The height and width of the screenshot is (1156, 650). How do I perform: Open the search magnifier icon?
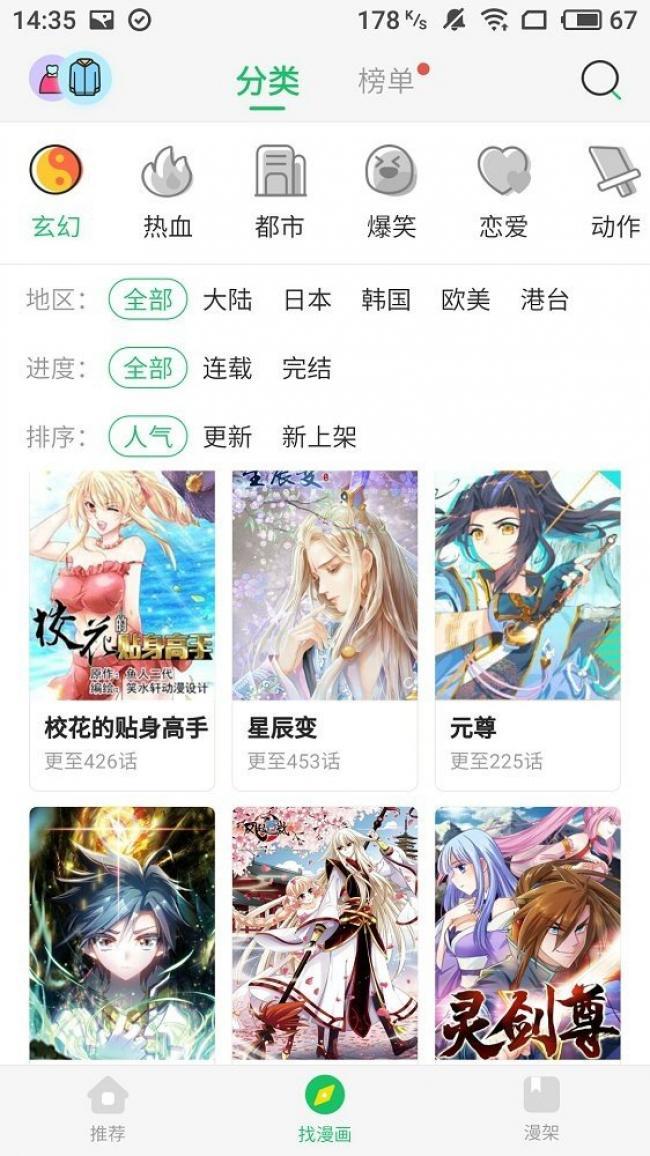pos(601,80)
